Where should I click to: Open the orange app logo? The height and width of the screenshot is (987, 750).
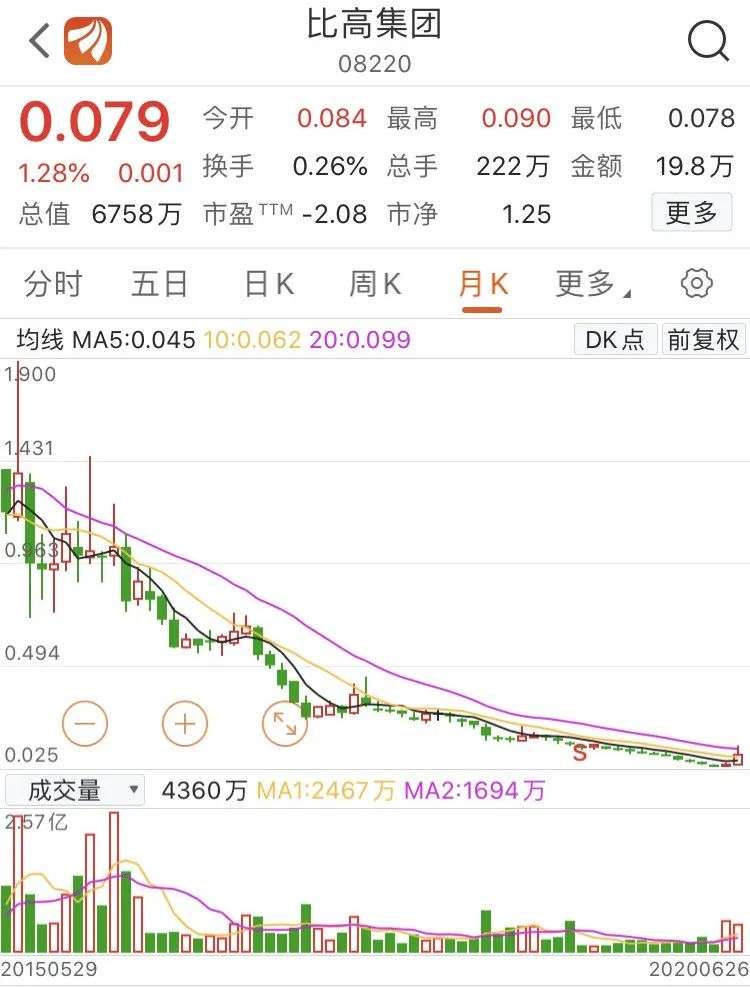coord(88,41)
